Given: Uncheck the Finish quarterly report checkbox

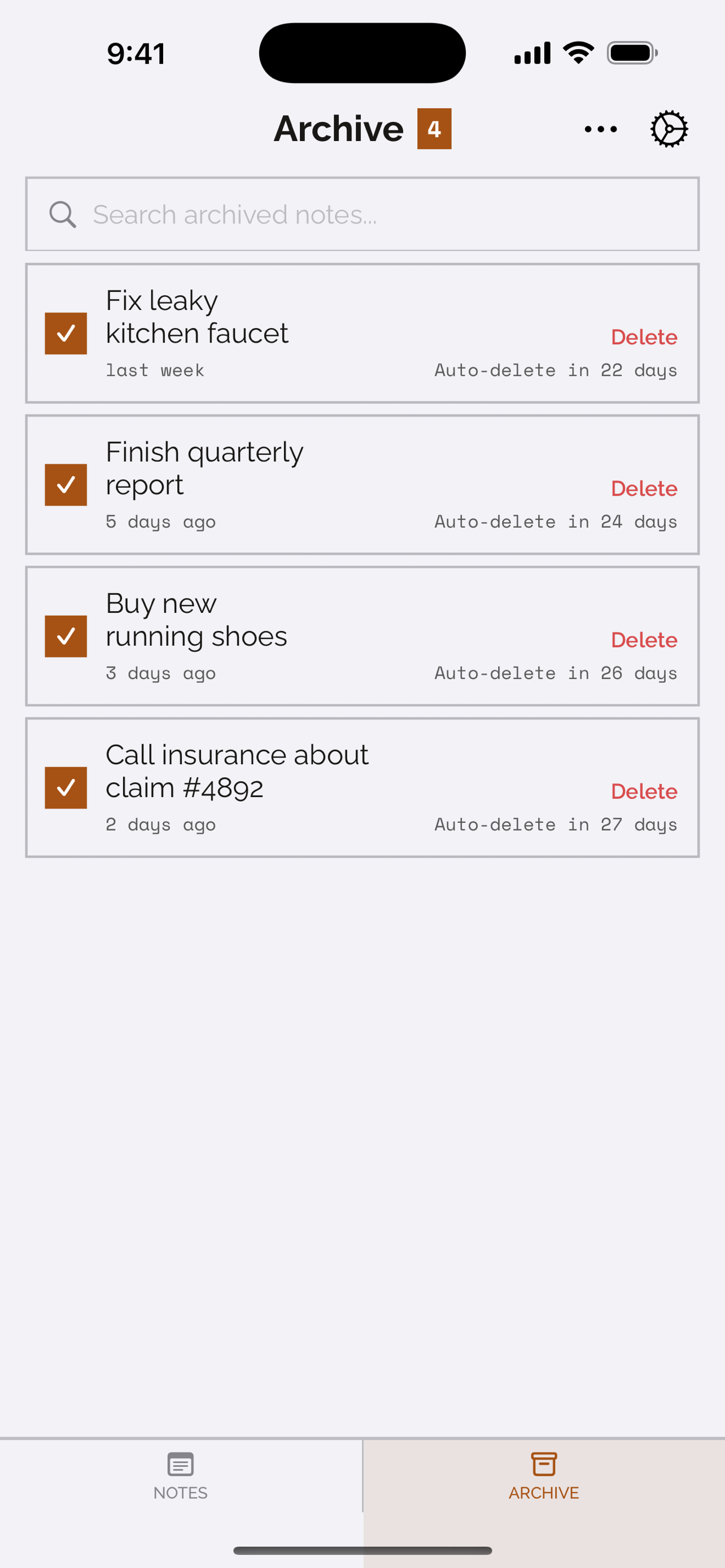Looking at the screenshot, I should click(x=65, y=484).
